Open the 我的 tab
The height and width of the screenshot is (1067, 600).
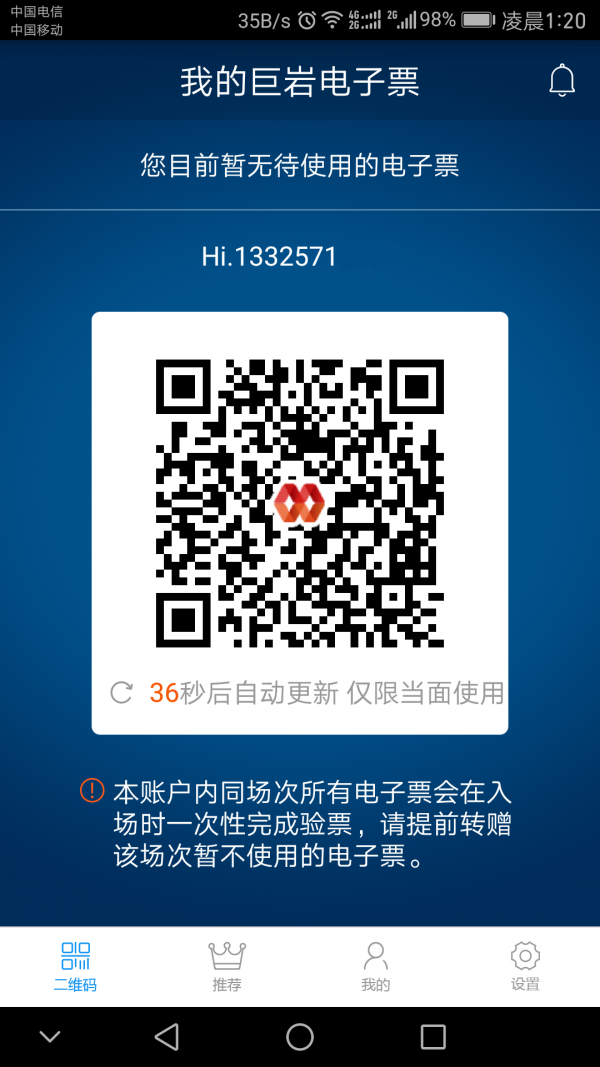(x=375, y=966)
